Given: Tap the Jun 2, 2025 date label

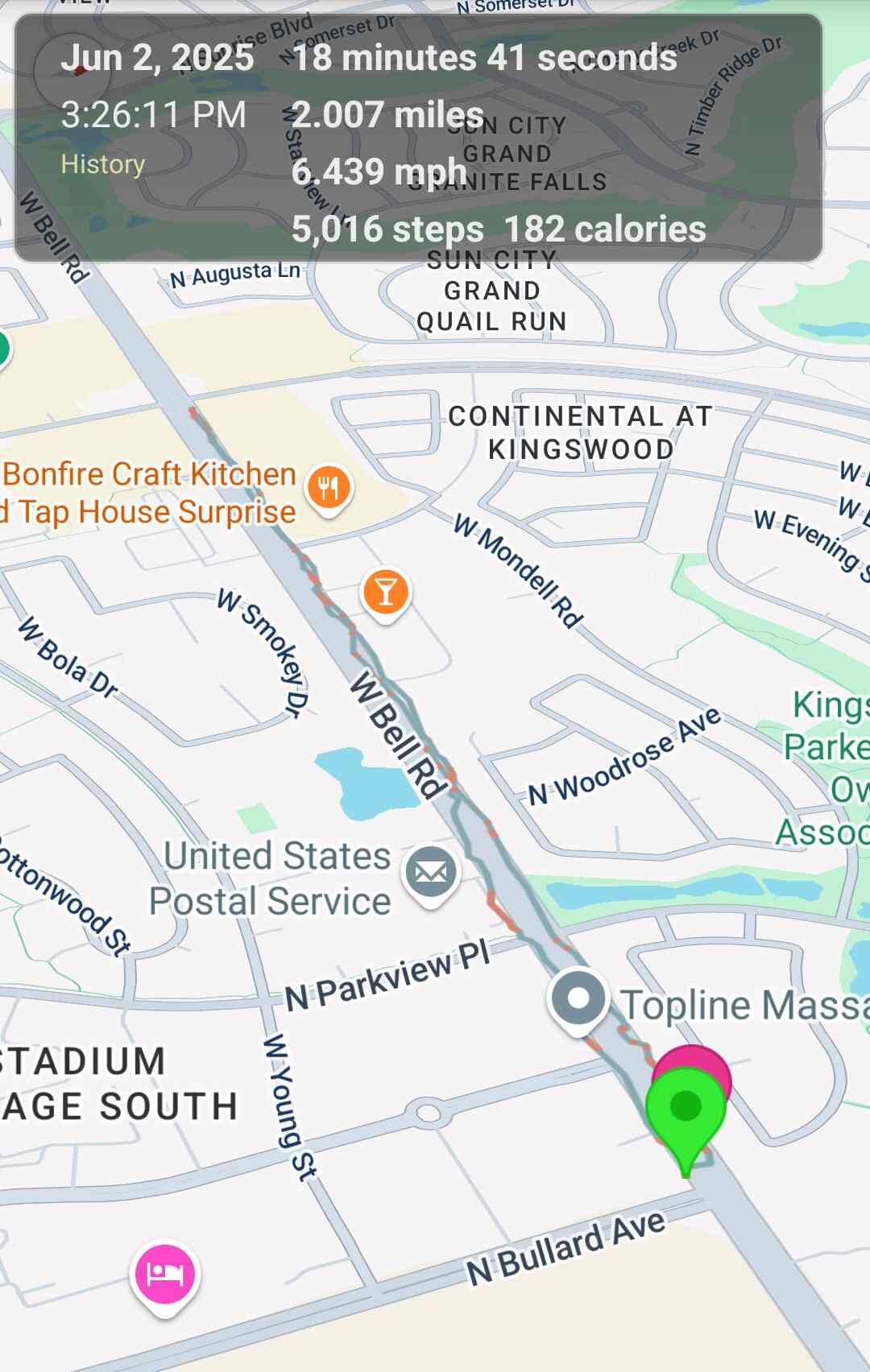Looking at the screenshot, I should (x=159, y=57).
